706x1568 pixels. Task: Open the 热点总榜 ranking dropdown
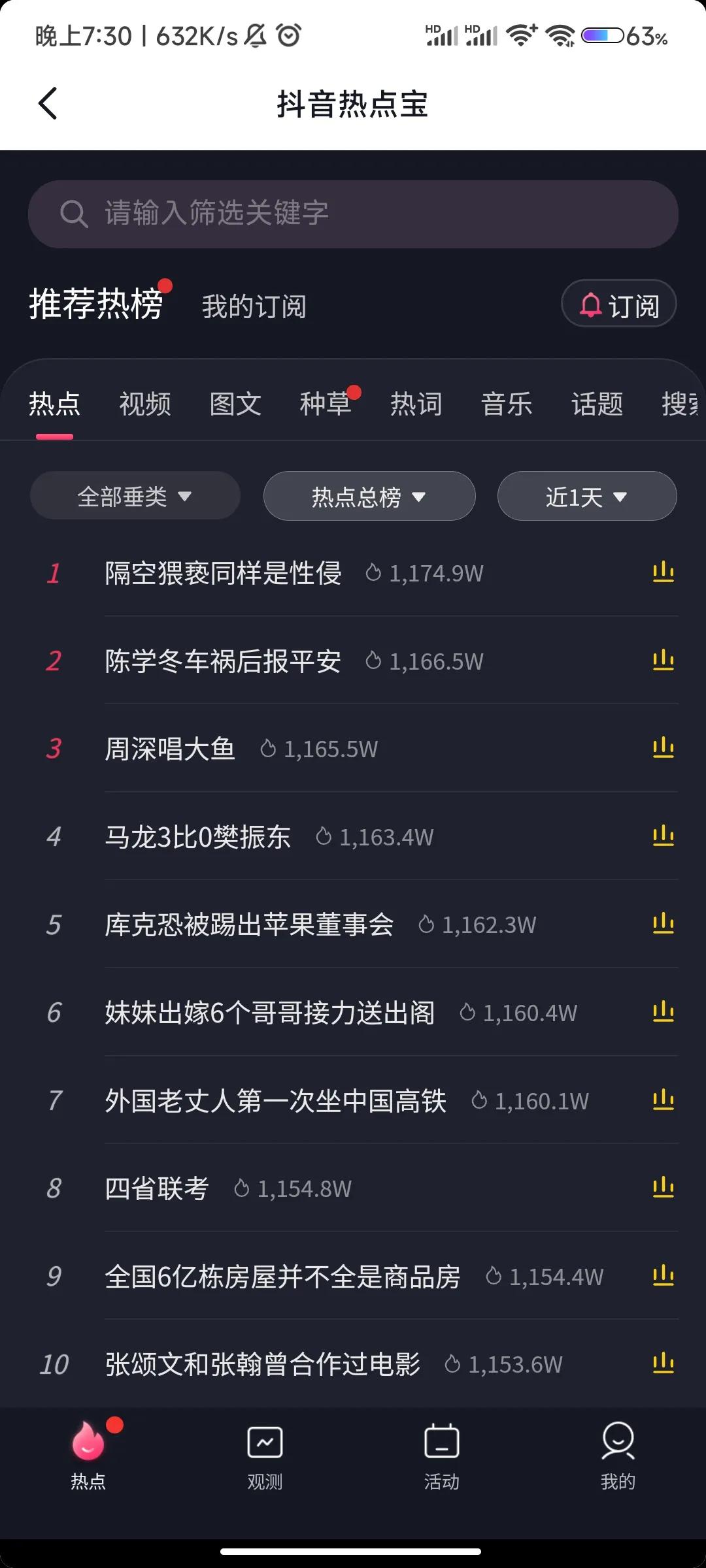[x=369, y=496]
